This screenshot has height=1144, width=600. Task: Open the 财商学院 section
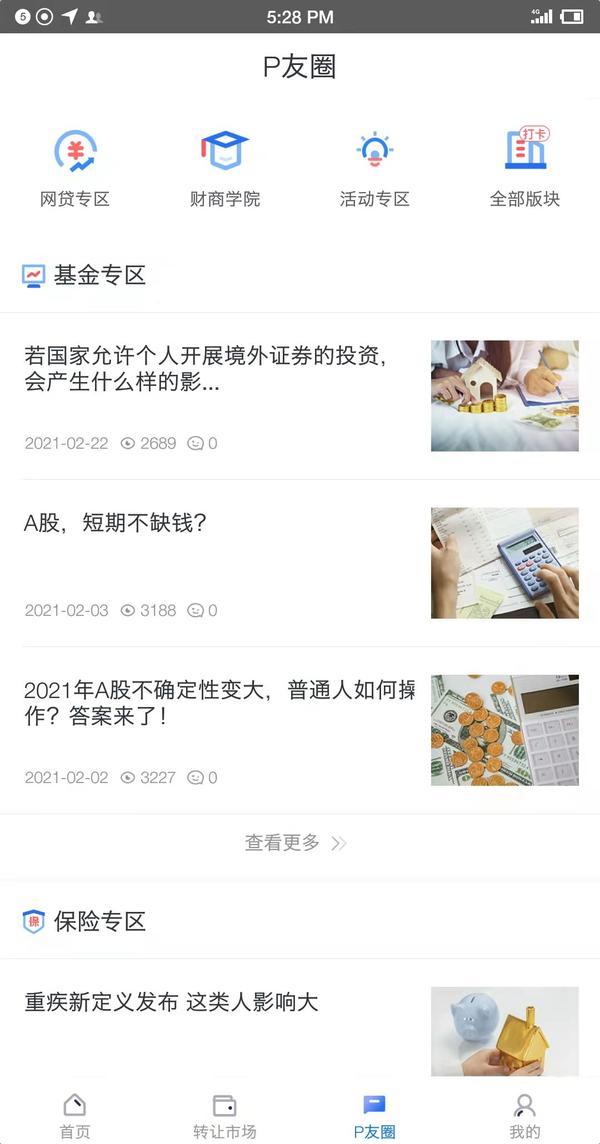(x=225, y=167)
